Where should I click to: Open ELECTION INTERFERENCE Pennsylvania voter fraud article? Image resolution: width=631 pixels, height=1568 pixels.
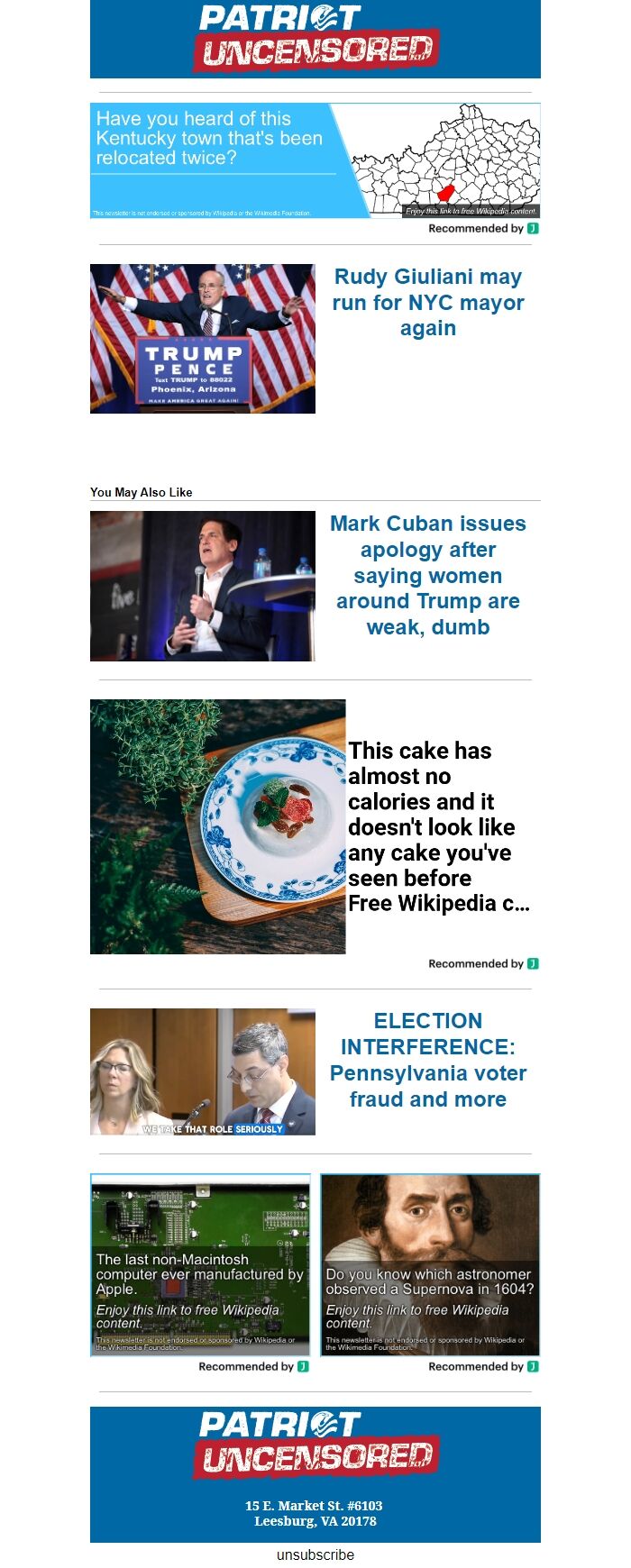[x=427, y=1060]
